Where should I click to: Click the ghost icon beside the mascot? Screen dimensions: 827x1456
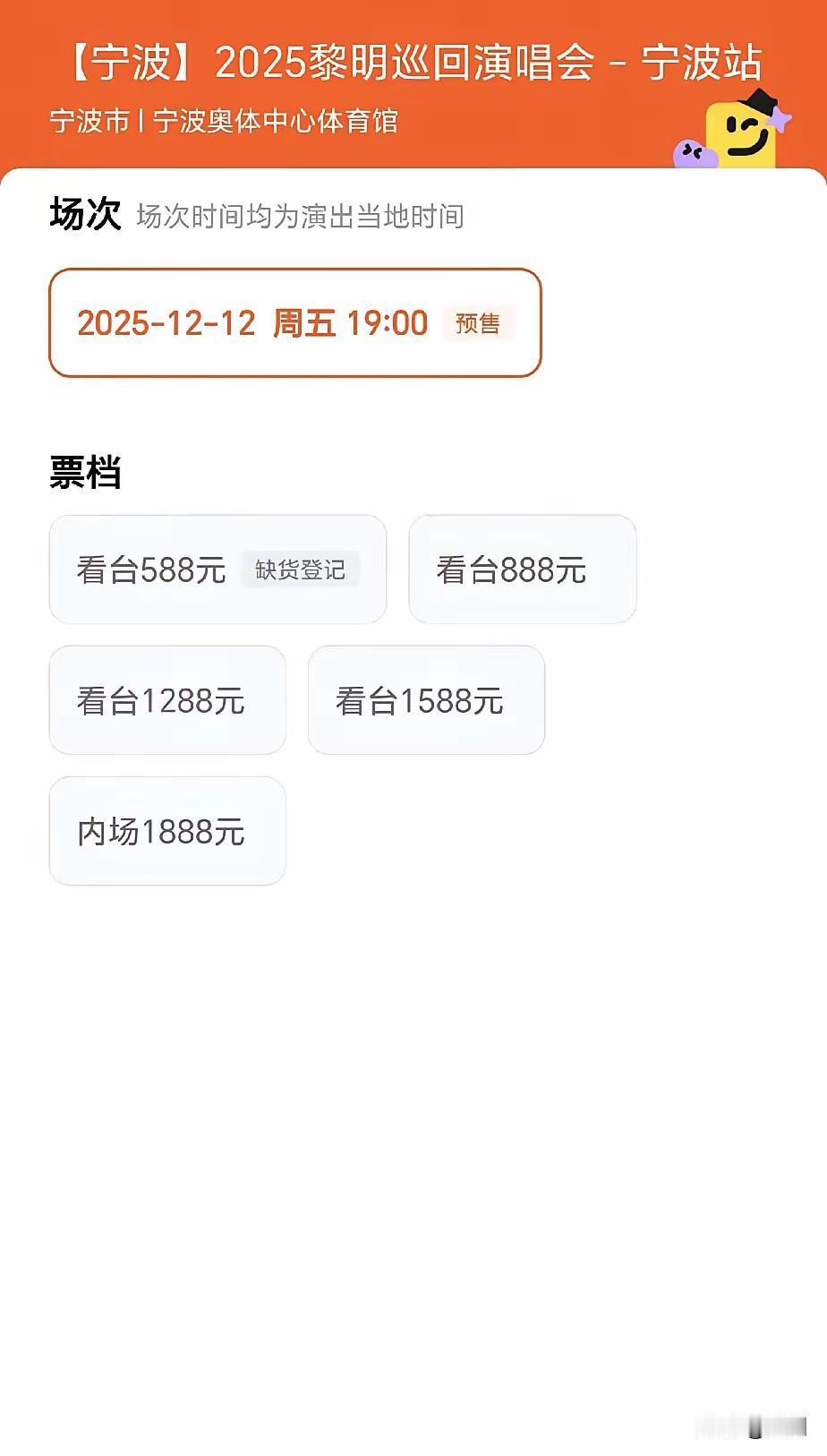pyautogui.click(x=695, y=154)
